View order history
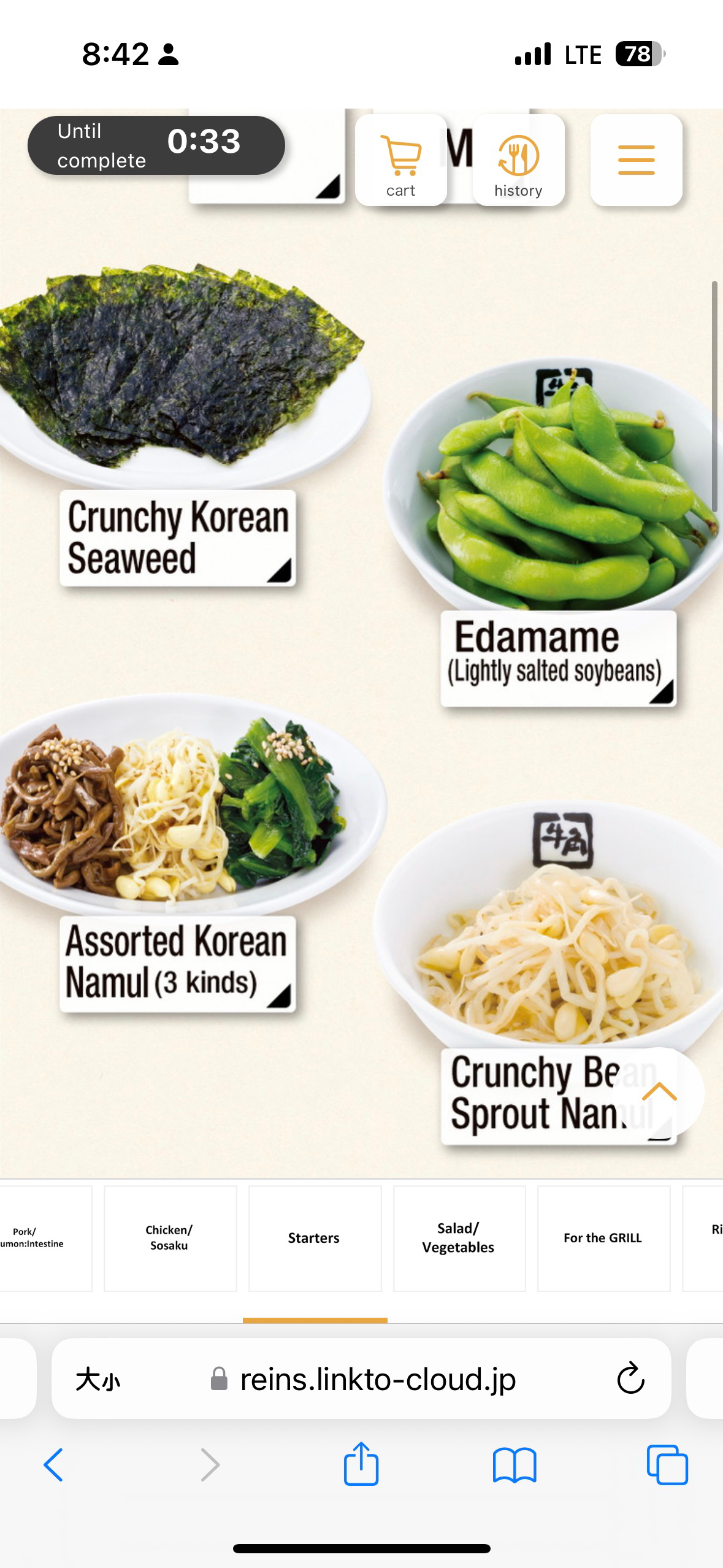This screenshot has height=1568, width=723. 518,160
